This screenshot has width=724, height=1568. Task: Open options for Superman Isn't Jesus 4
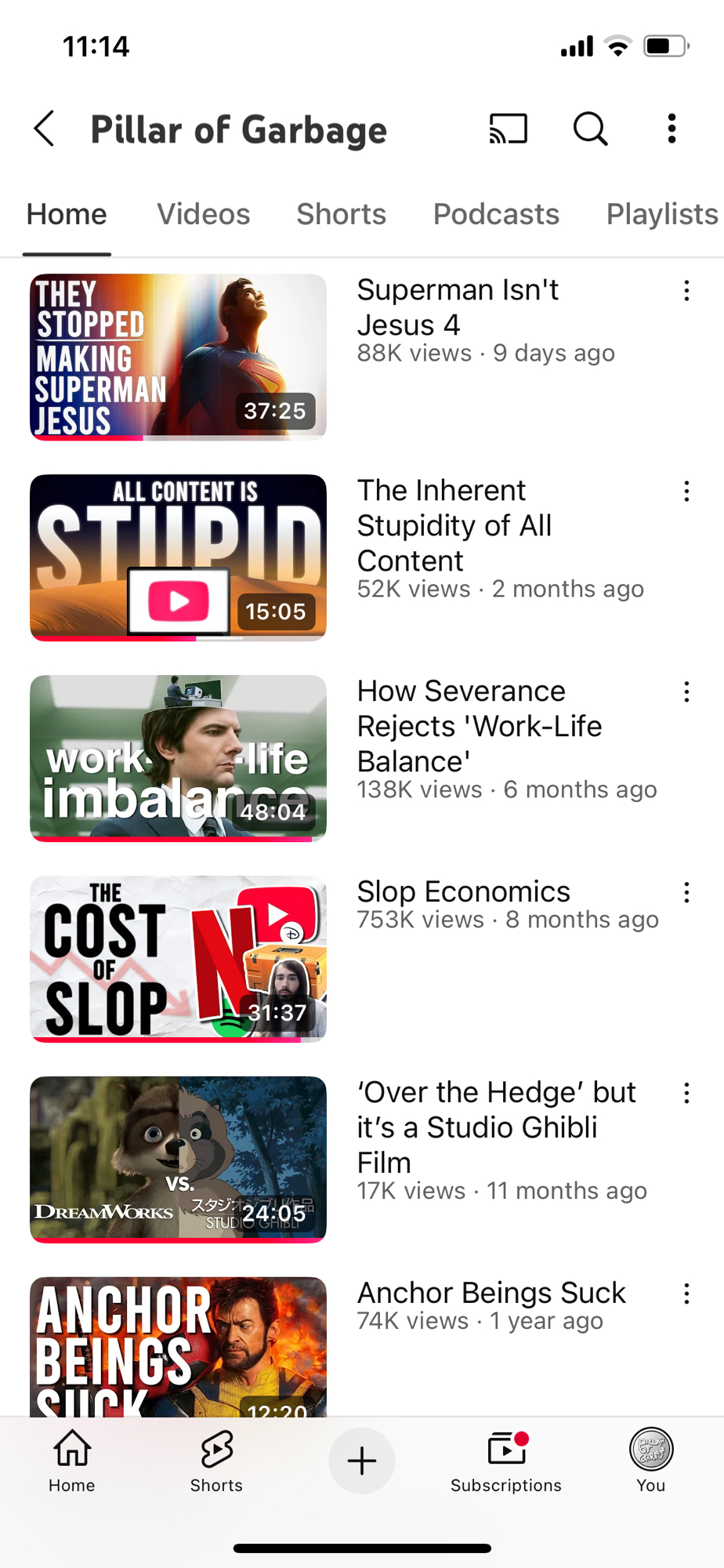click(686, 291)
